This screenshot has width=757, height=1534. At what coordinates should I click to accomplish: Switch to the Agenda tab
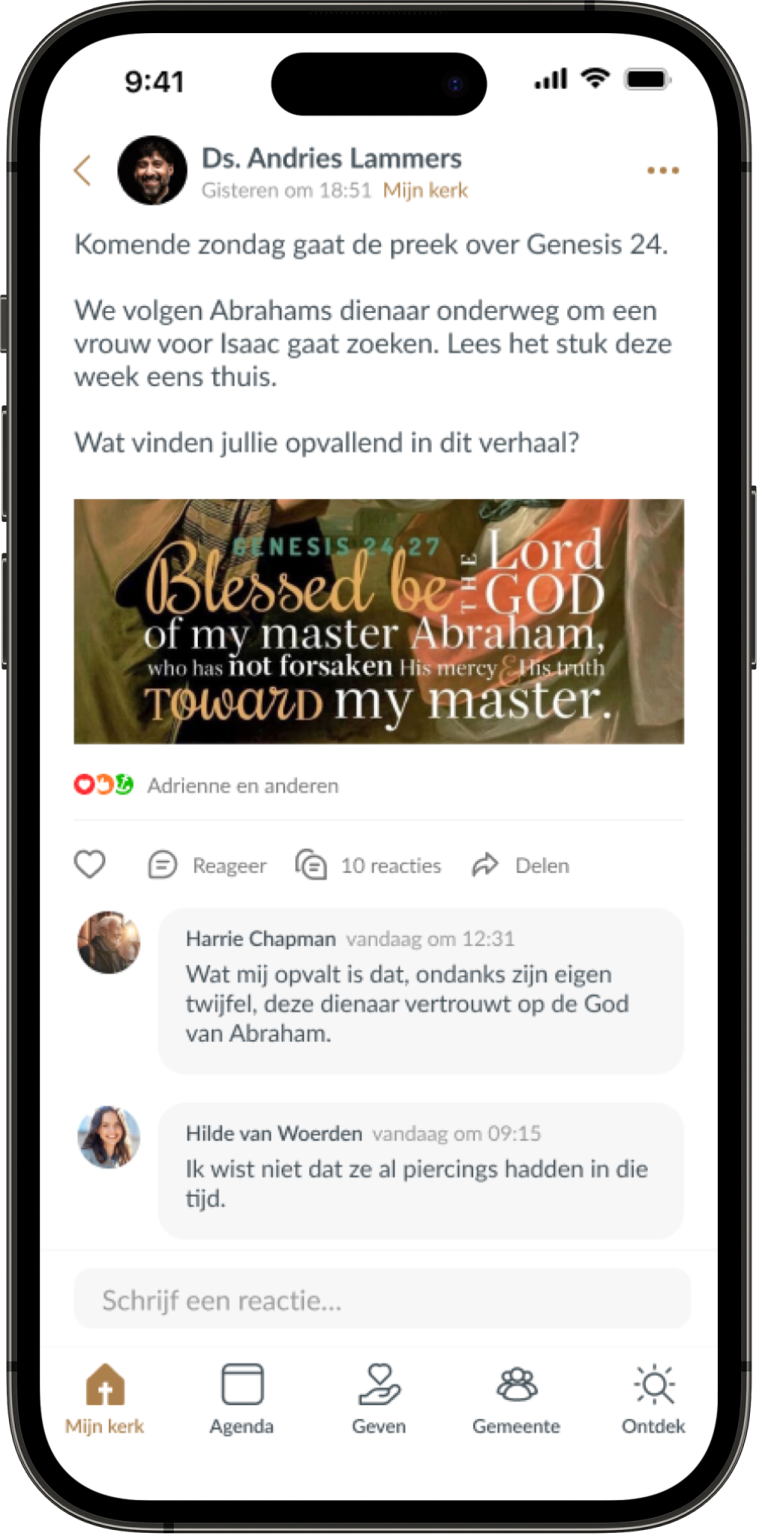[x=241, y=1399]
